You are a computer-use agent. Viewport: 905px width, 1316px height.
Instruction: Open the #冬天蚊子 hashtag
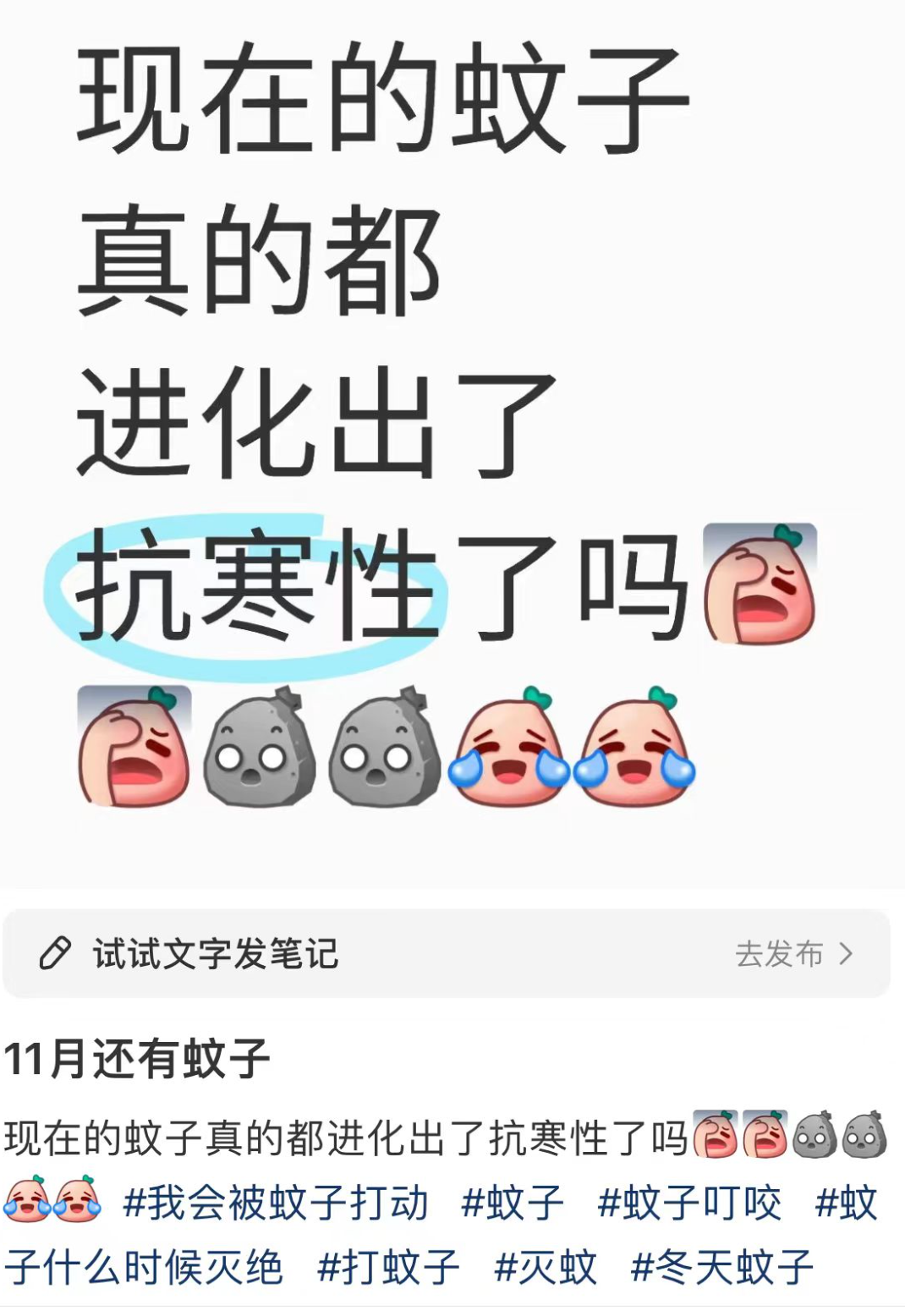[x=721, y=1267]
